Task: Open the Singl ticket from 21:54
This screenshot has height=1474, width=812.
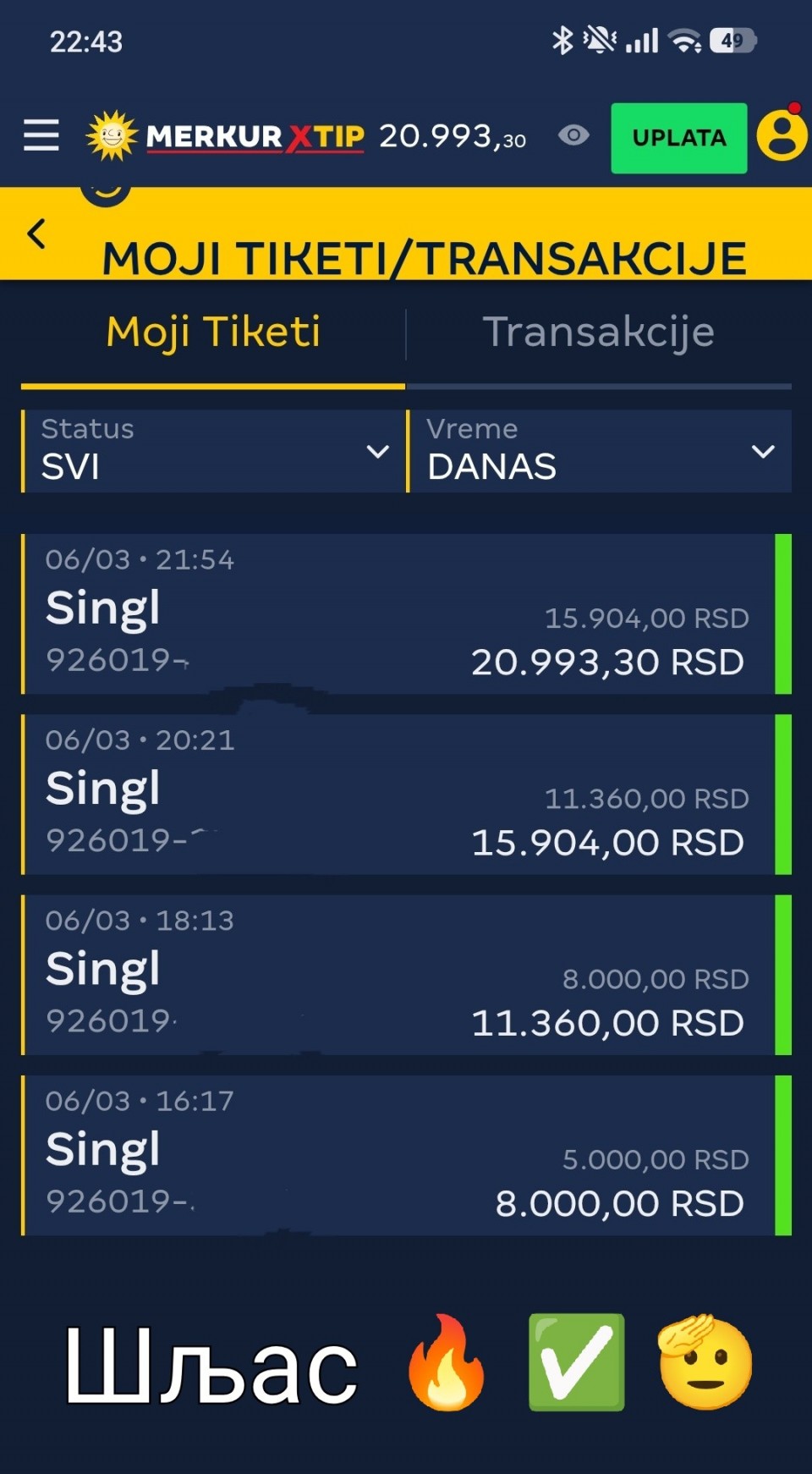Action: tap(398, 613)
